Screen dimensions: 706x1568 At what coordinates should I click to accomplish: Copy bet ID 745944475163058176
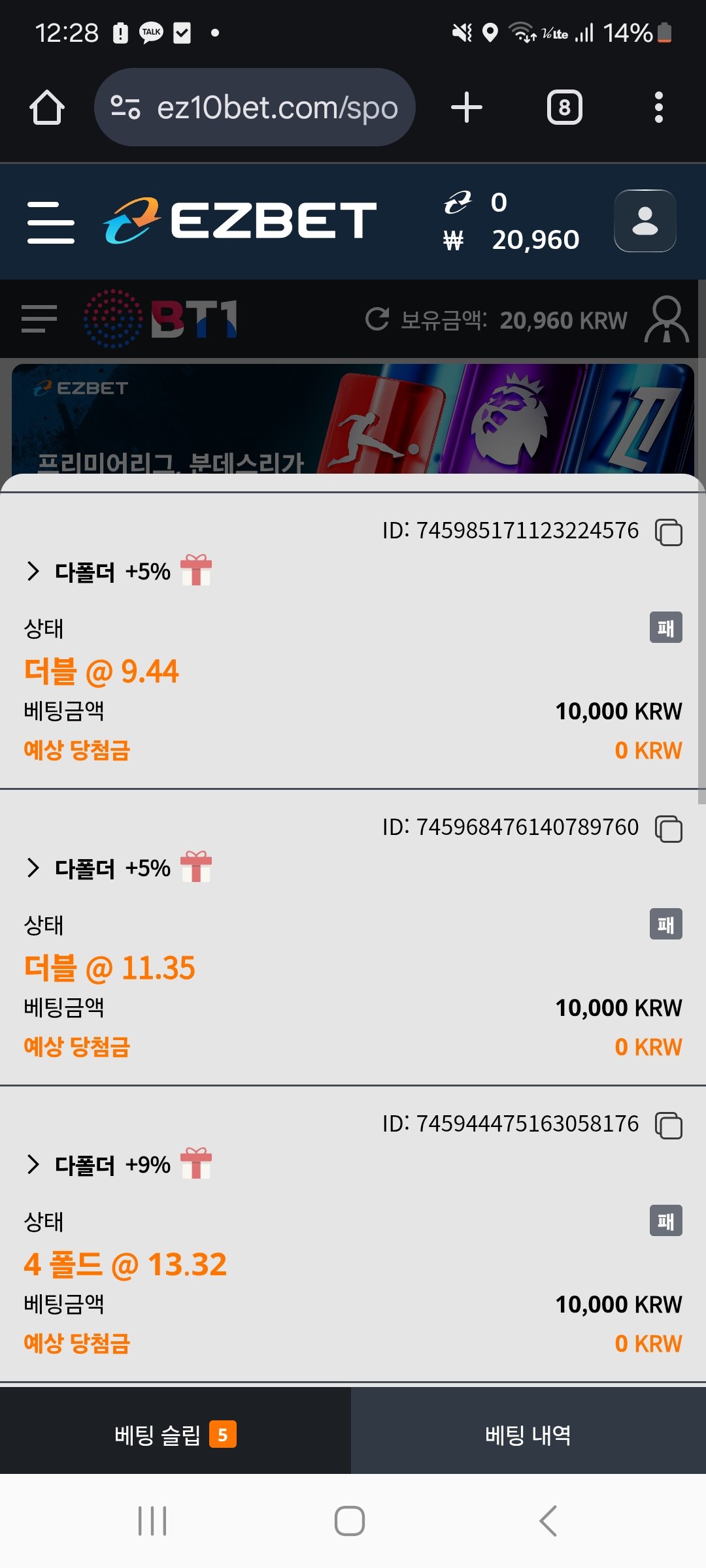[x=669, y=1125]
